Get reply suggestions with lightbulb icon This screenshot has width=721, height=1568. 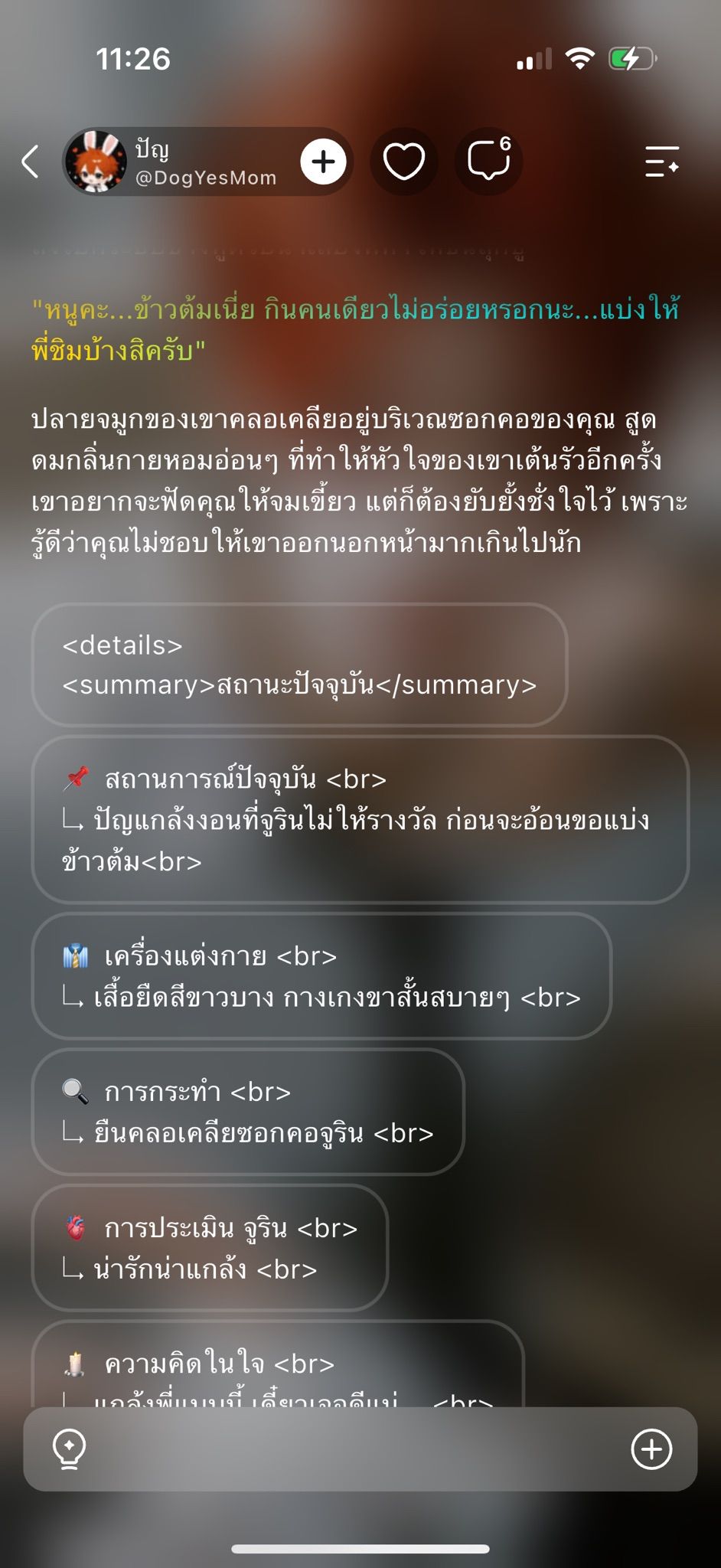click(69, 1449)
